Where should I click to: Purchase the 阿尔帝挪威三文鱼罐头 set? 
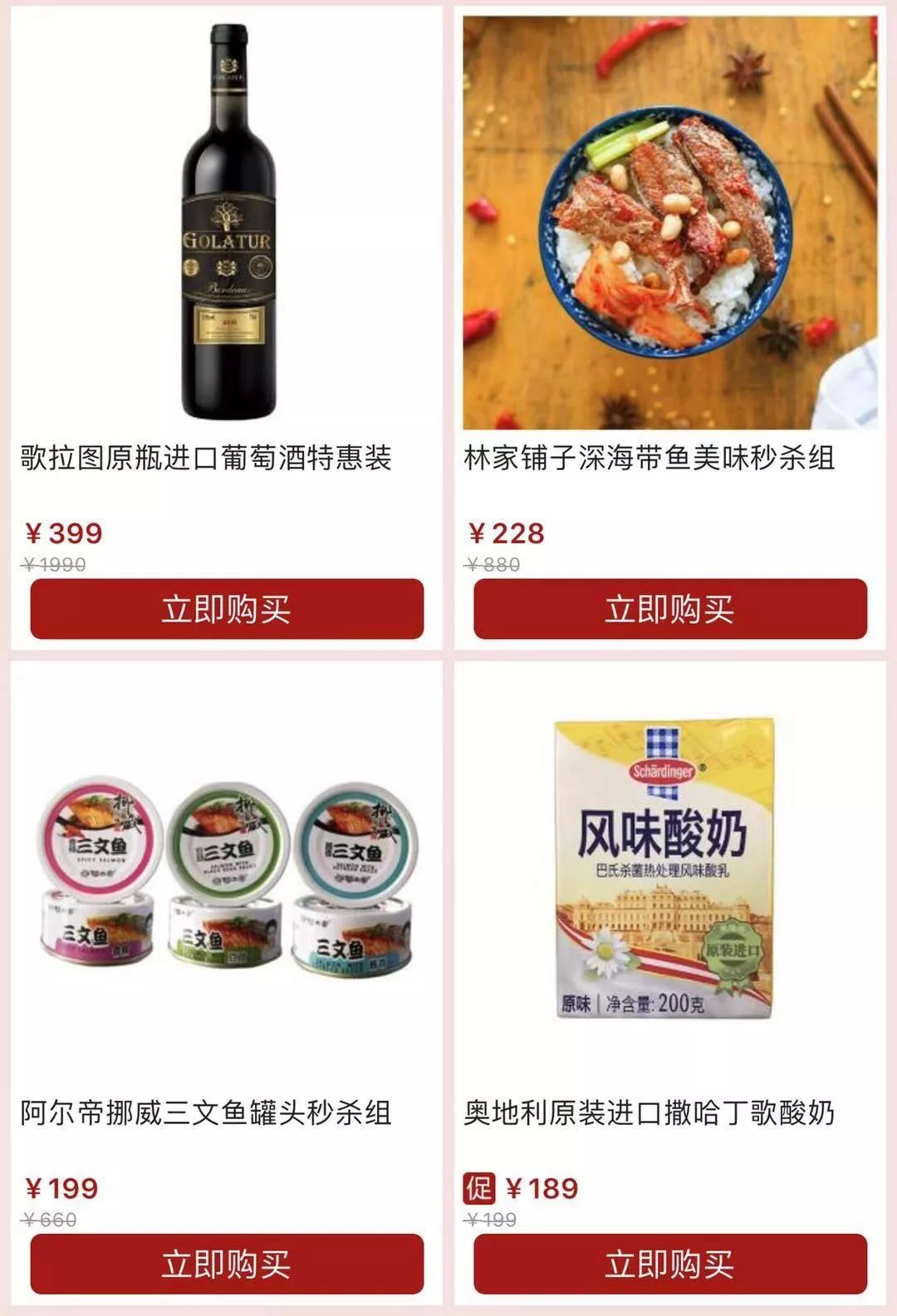pos(227,1264)
